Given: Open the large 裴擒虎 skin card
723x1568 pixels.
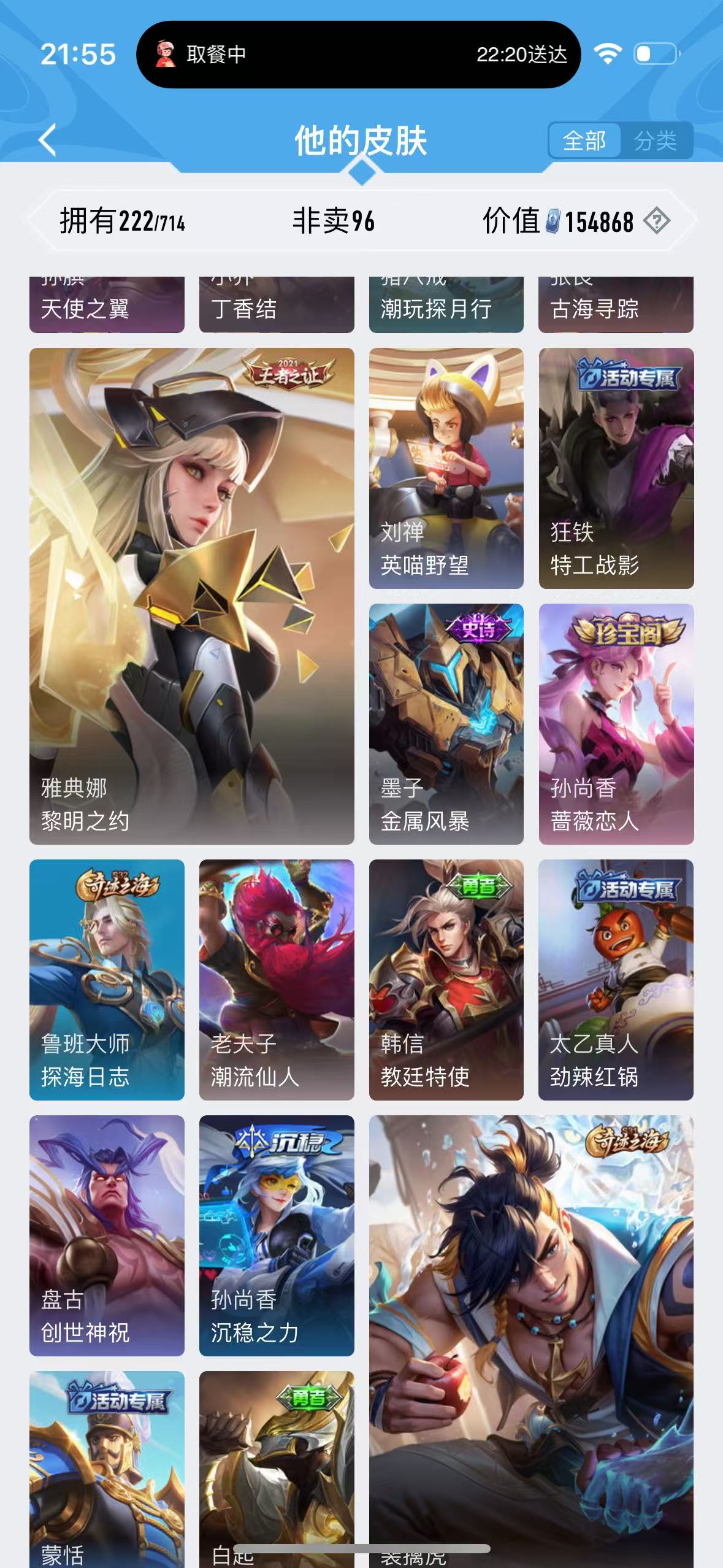Looking at the screenshot, I should [x=531, y=1342].
